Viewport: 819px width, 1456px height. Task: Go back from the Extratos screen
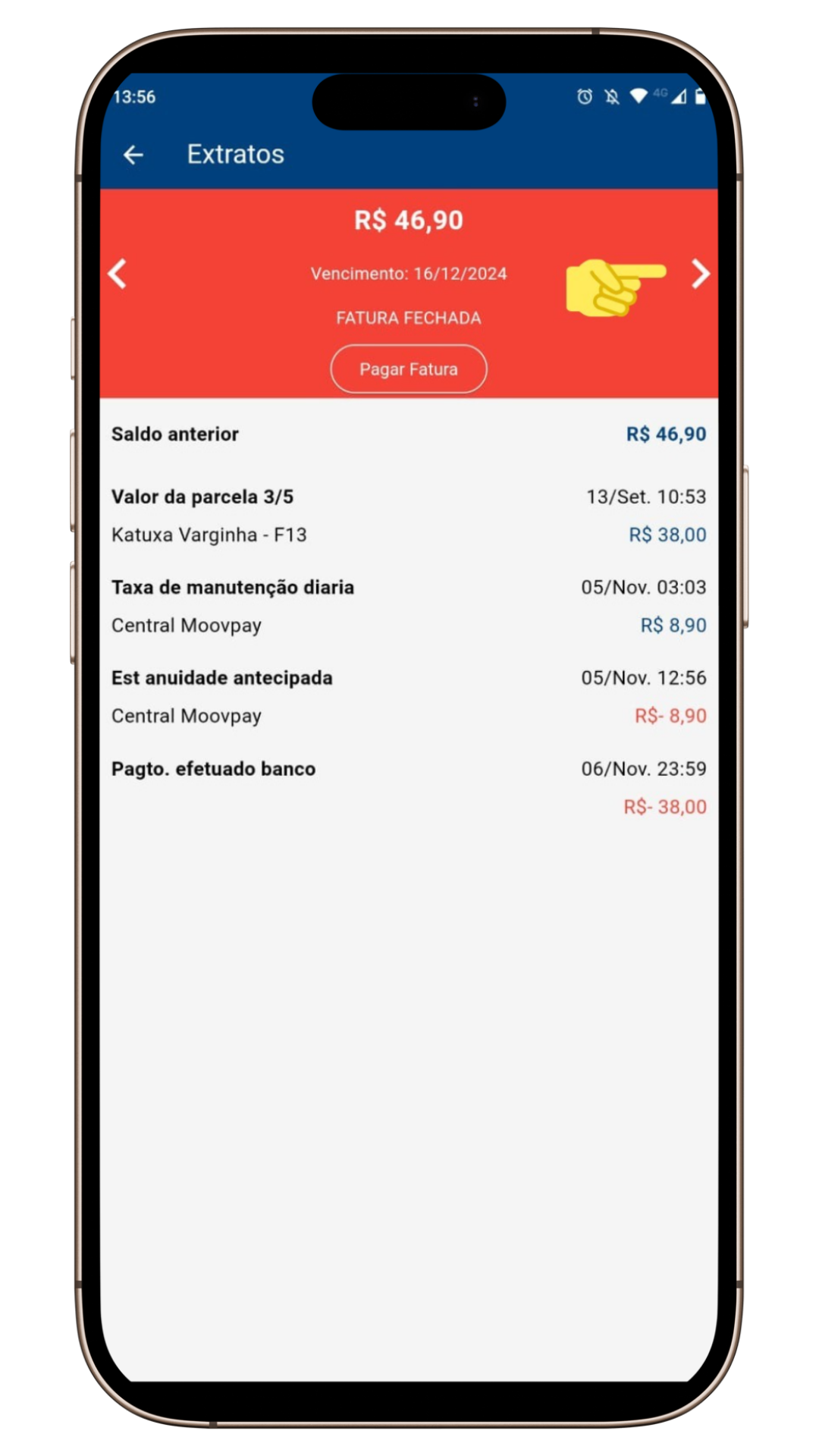point(133,155)
